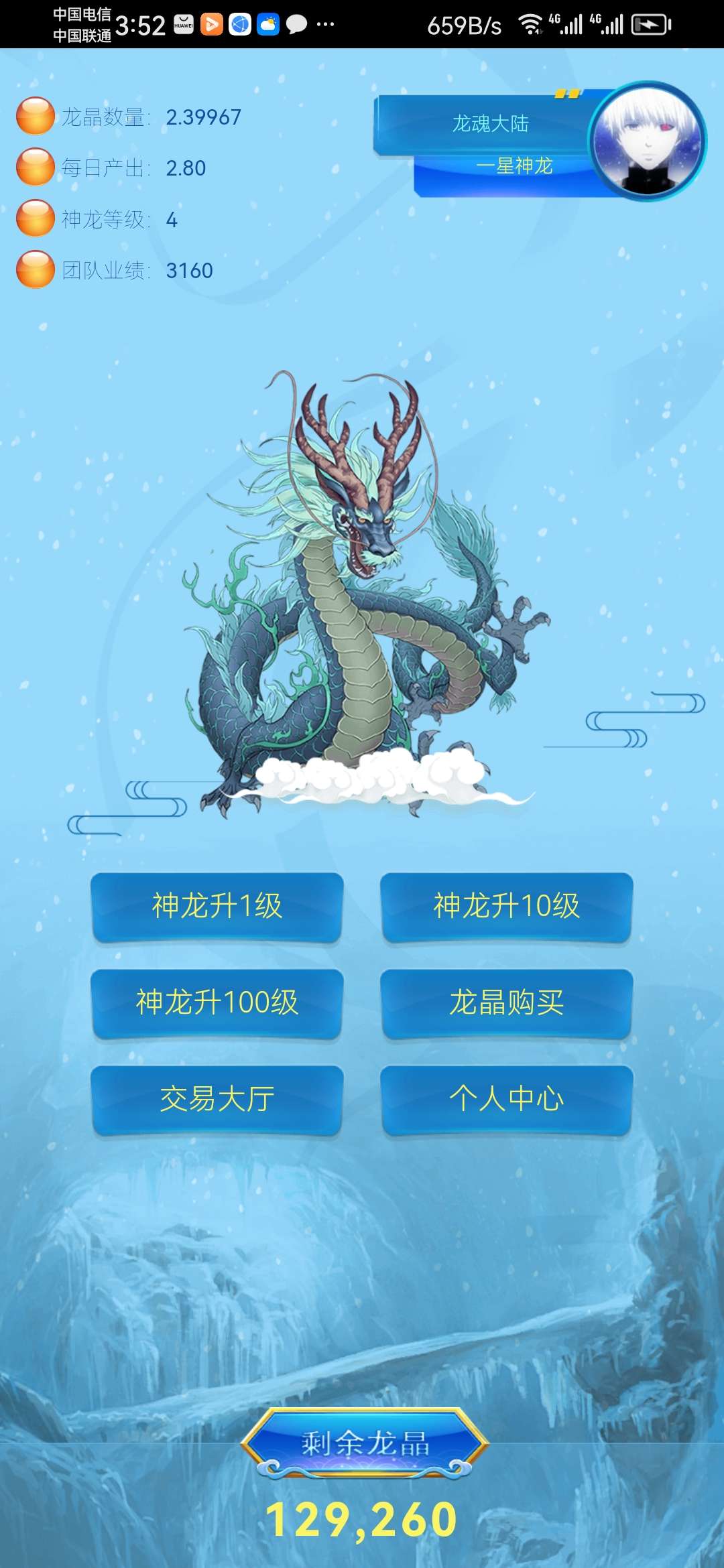Upgrade the dragon by 10 levels
Screen dimensions: 724x1568
506,907
